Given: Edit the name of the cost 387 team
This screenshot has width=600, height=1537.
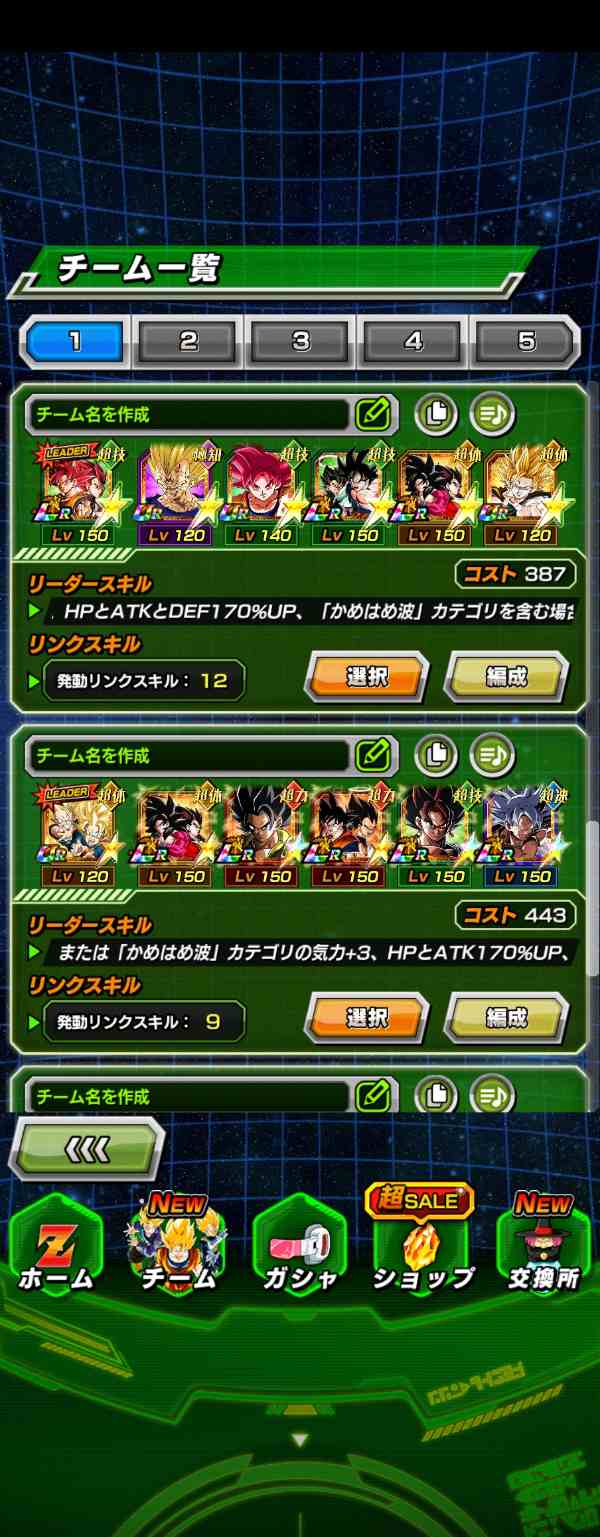Looking at the screenshot, I should (372, 413).
